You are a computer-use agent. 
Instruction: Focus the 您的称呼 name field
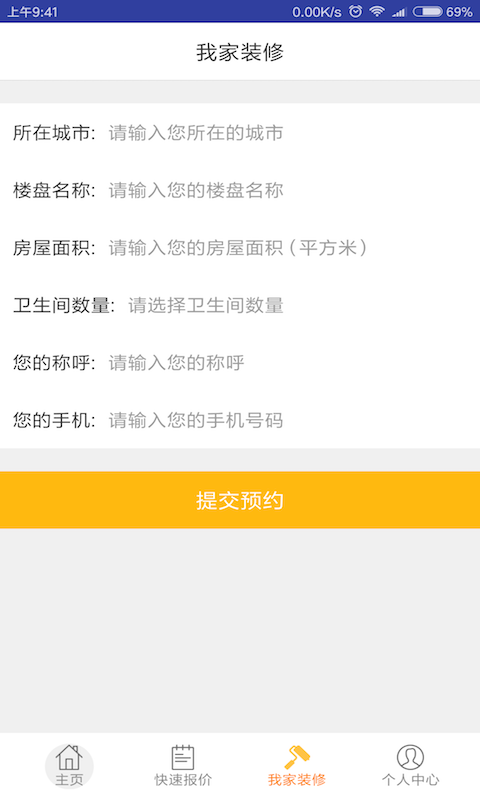[288, 363]
